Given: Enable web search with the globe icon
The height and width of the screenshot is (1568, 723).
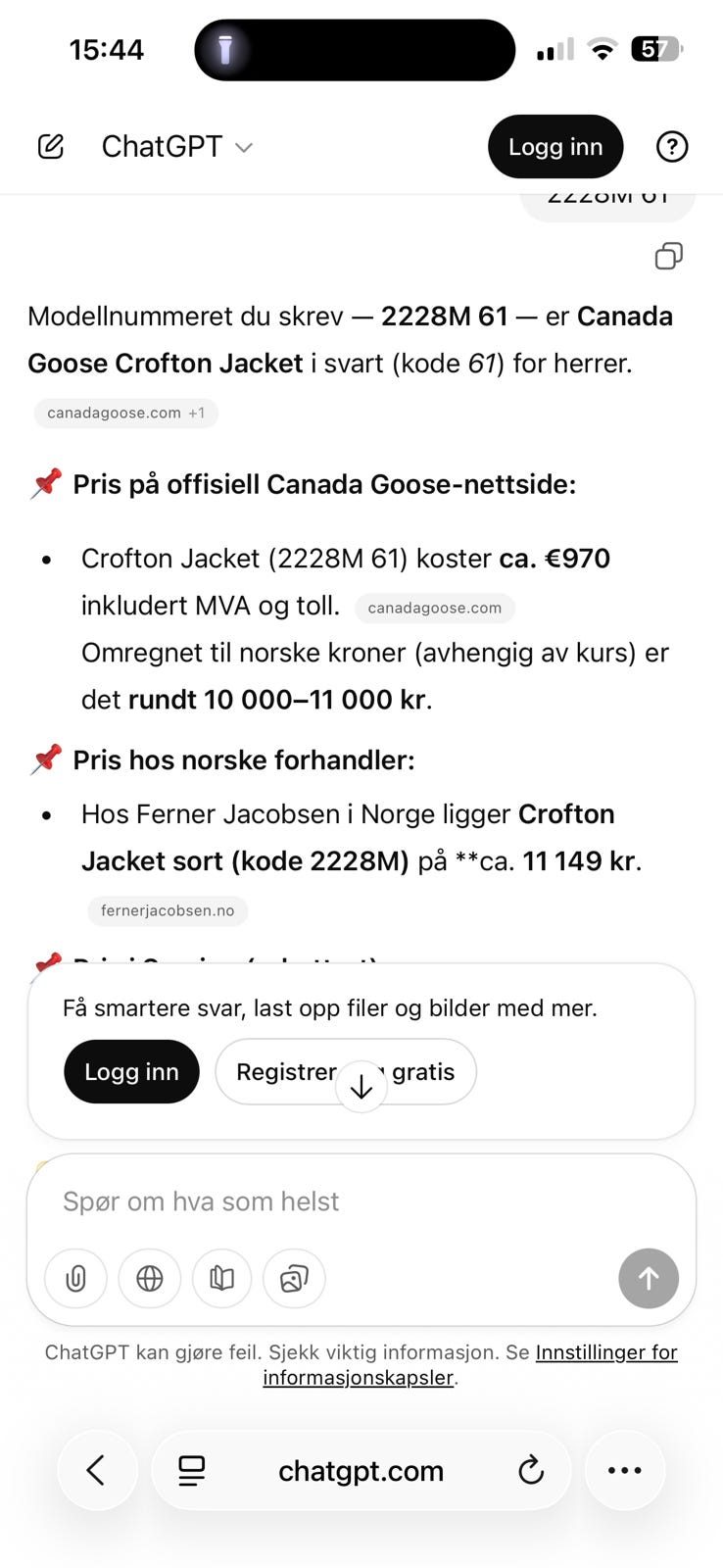Looking at the screenshot, I should tap(149, 1278).
